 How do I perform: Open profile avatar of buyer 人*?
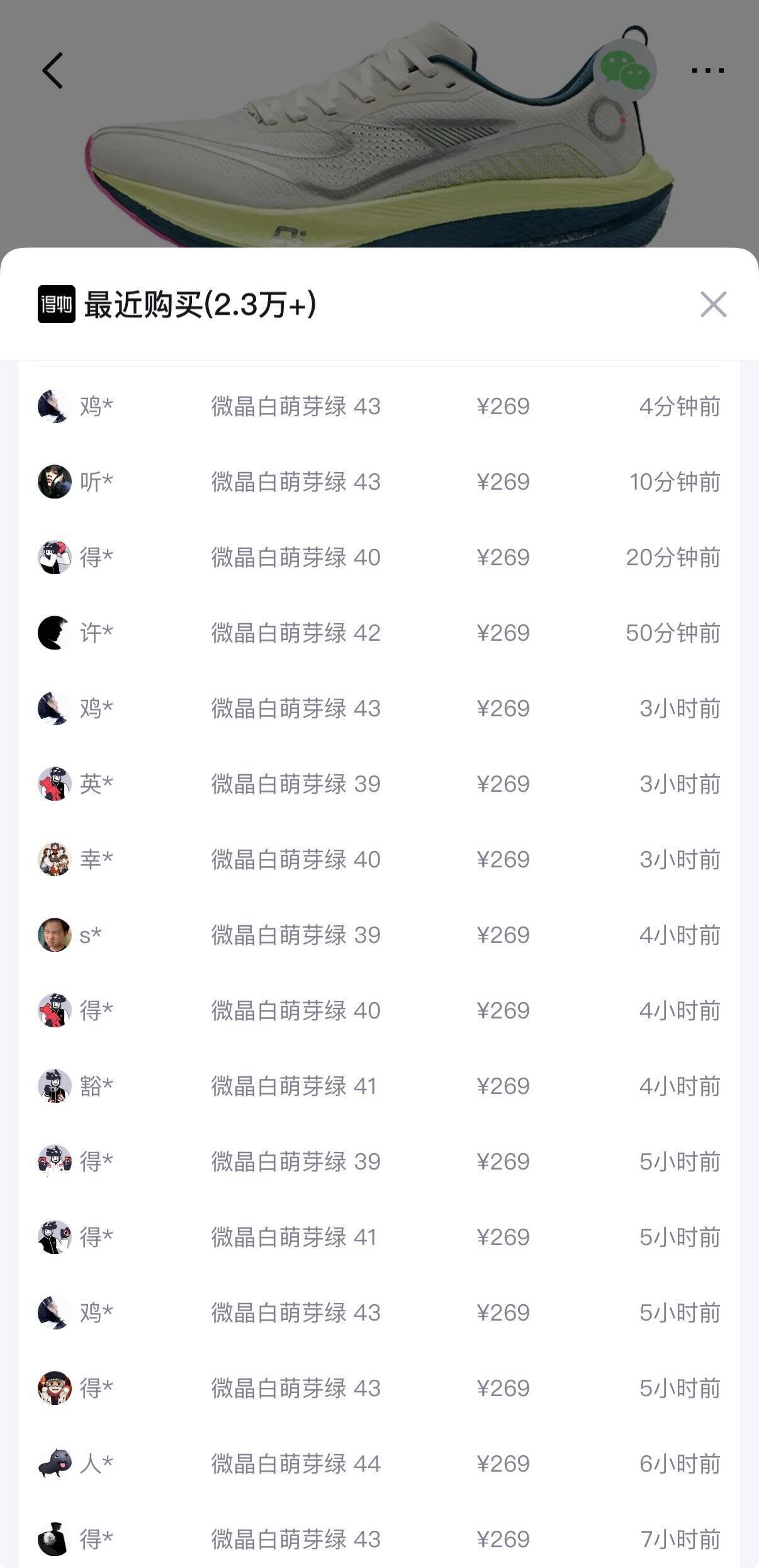pyautogui.click(x=54, y=1464)
